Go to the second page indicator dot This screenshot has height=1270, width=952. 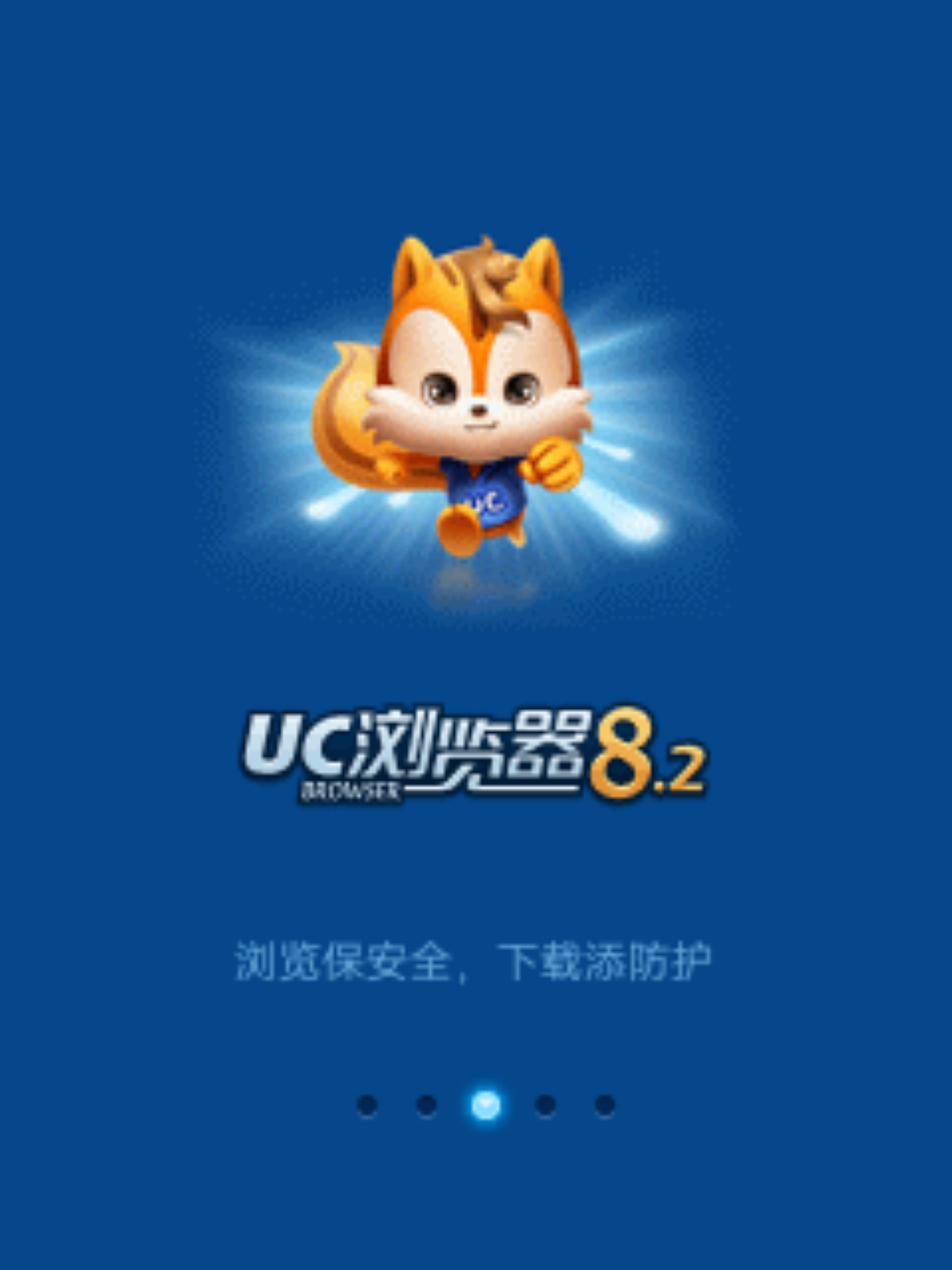coord(427,1105)
